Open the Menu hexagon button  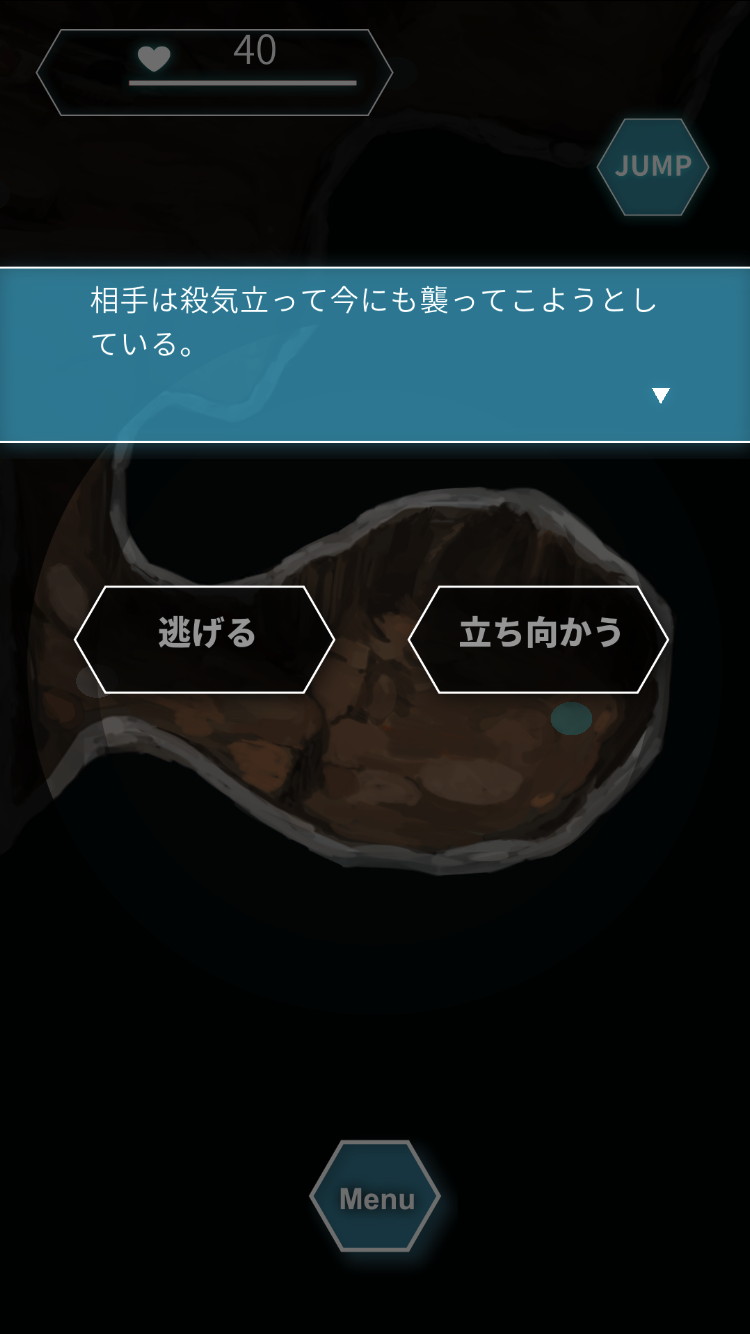(x=376, y=1197)
